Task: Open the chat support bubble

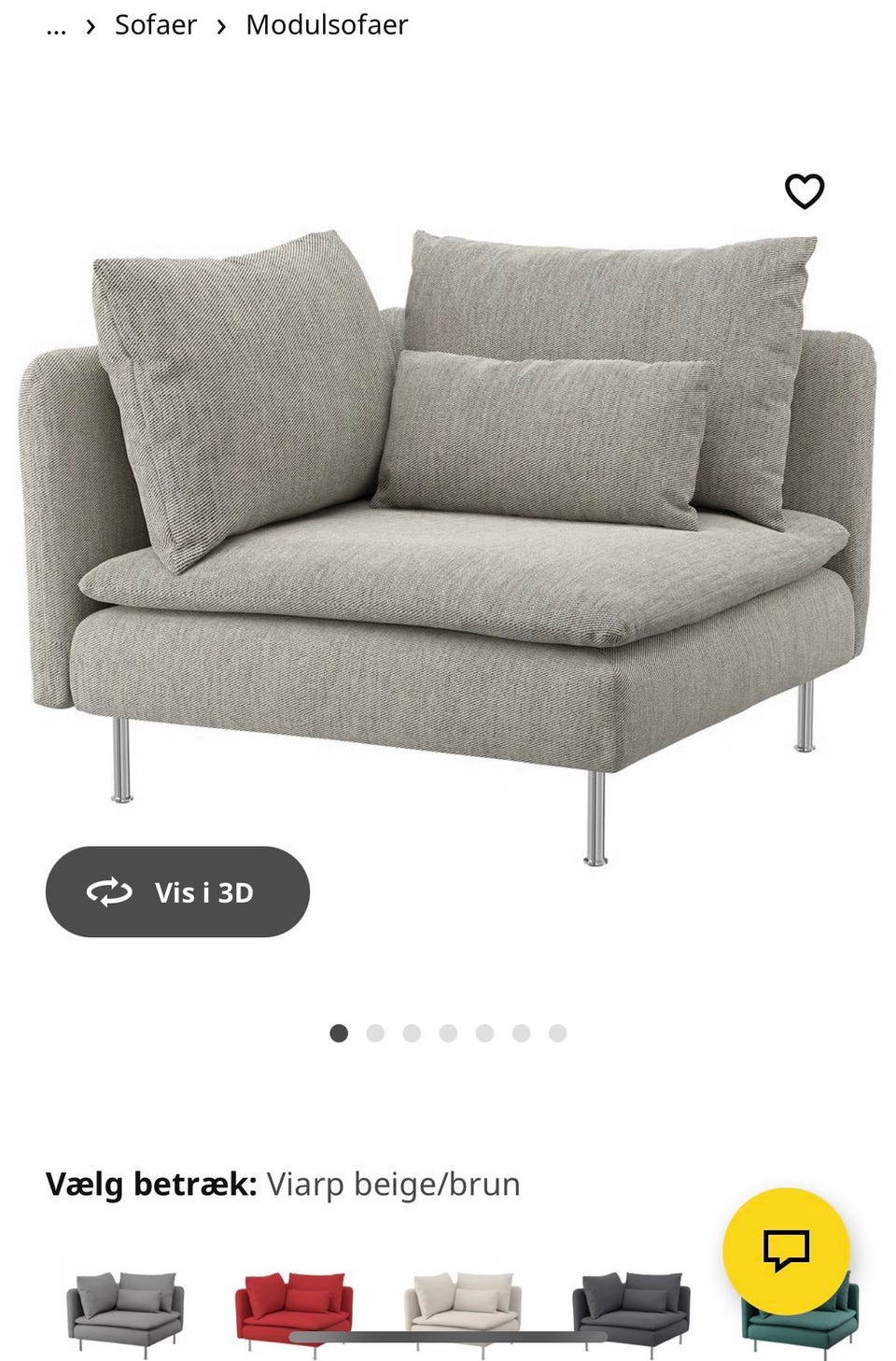Action: coord(786,1250)
